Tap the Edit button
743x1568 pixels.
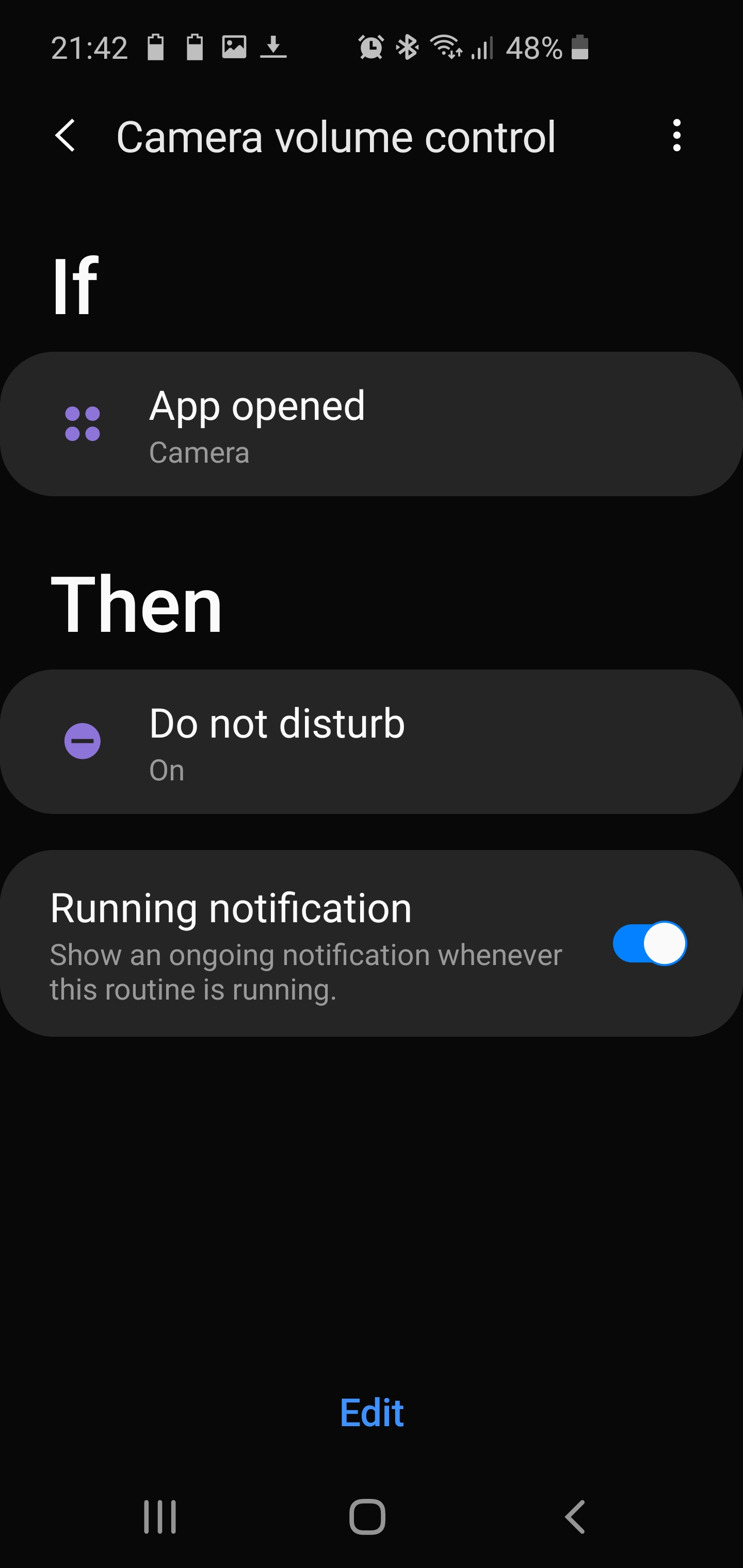coord(372,1413)
